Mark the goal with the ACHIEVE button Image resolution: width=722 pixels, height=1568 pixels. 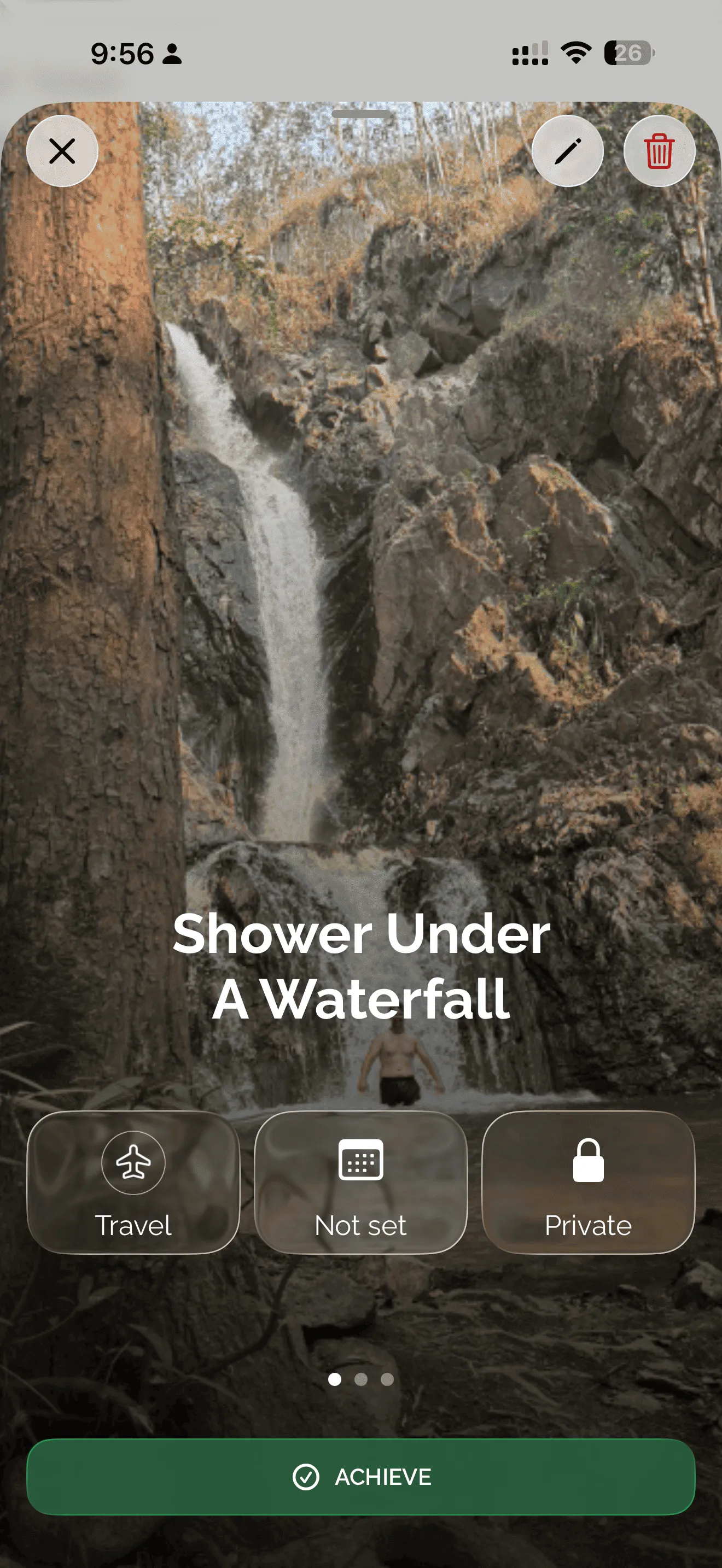click(x=360, y=1477)
